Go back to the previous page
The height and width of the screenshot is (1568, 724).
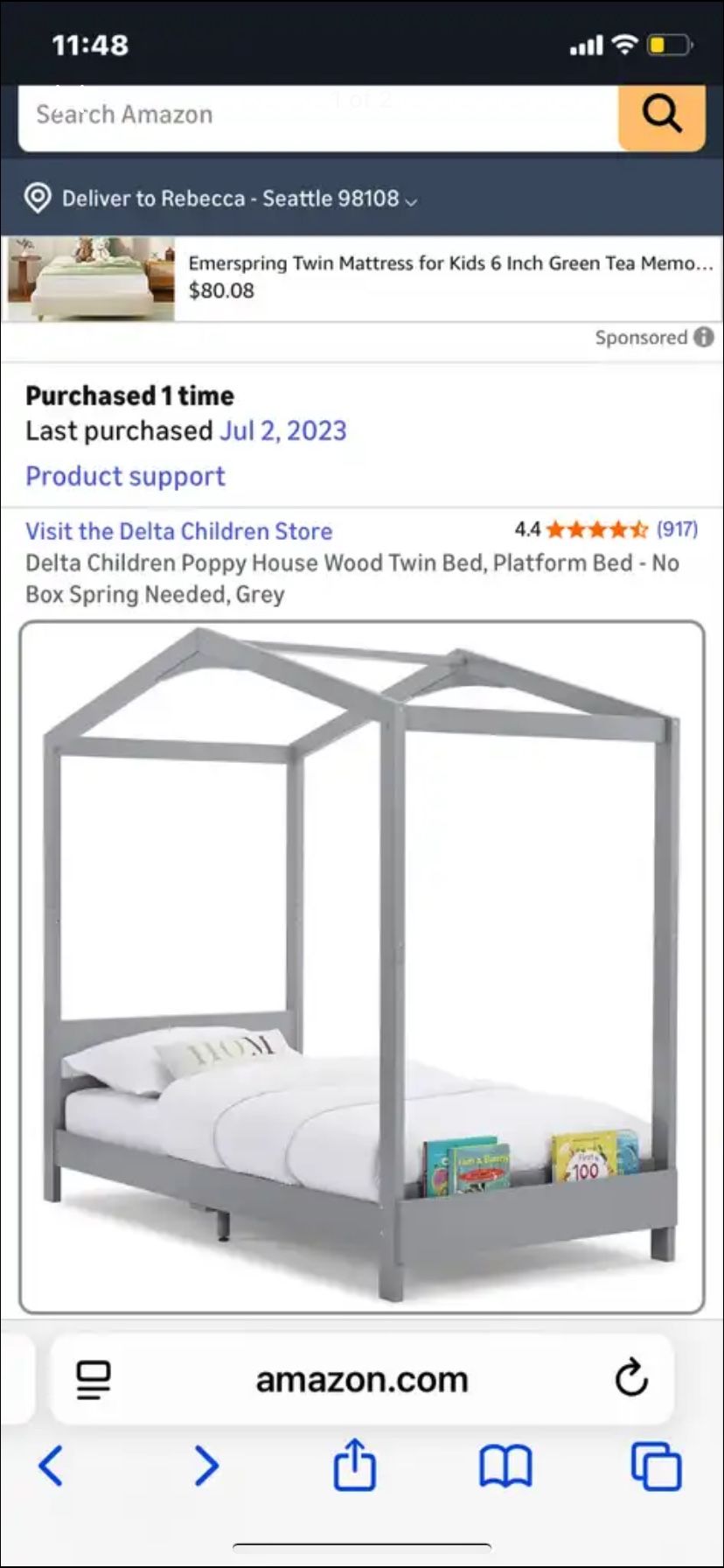point(51,1466)
